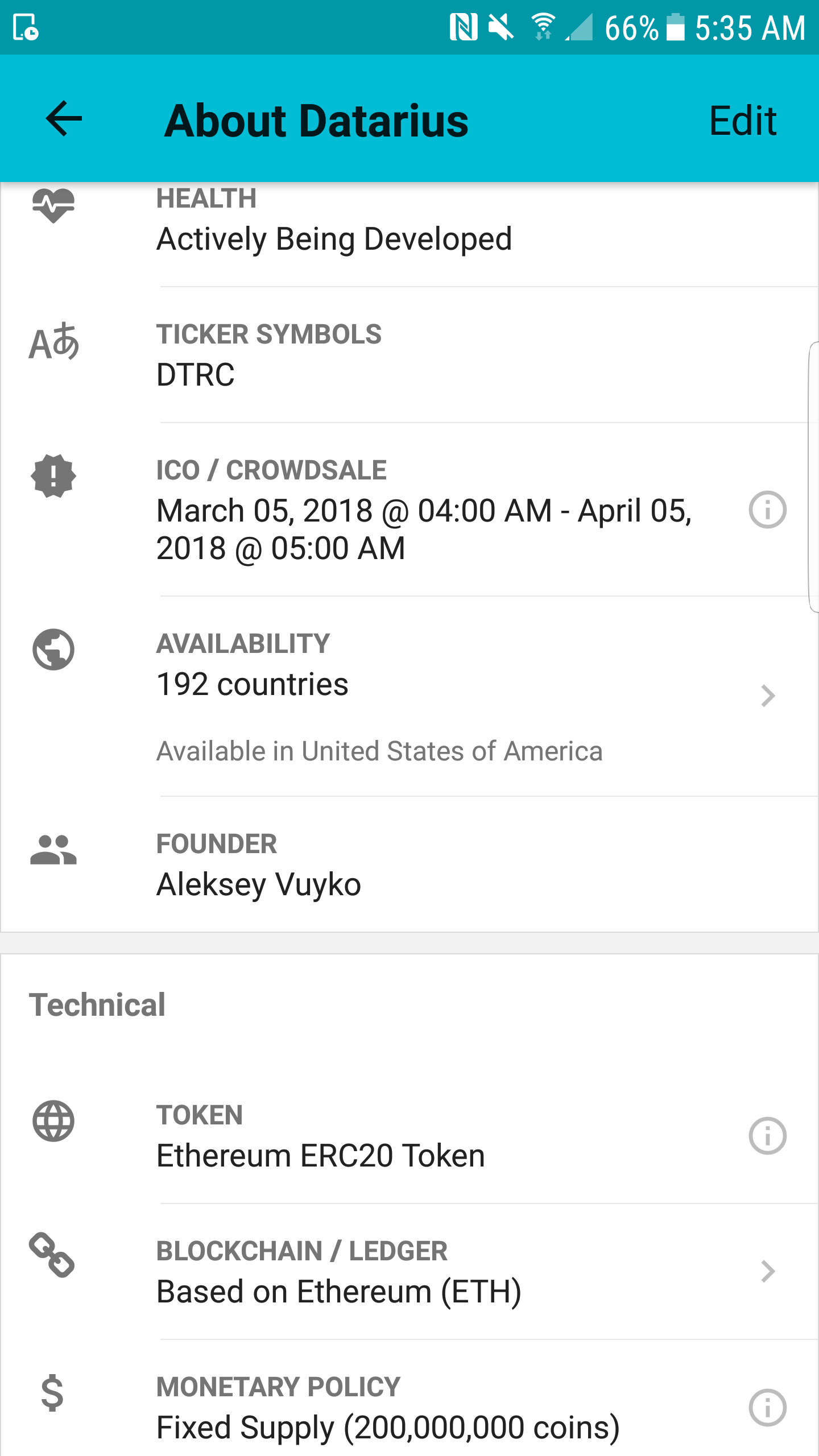Open info icon for ICO / Crowdsale
Viewport: 819px width, 1456px height.
tap(767, 510)
